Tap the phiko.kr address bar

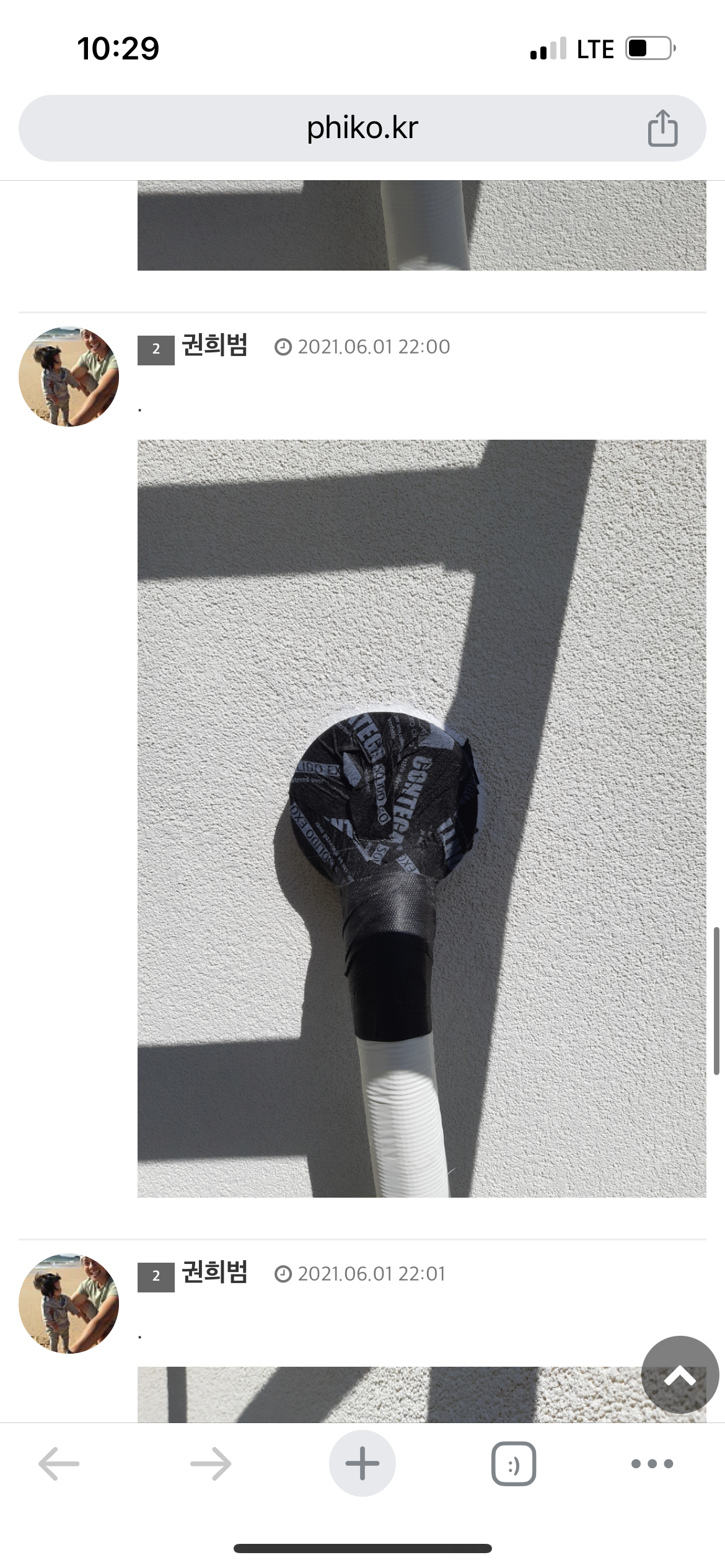[x=362, y=128]
